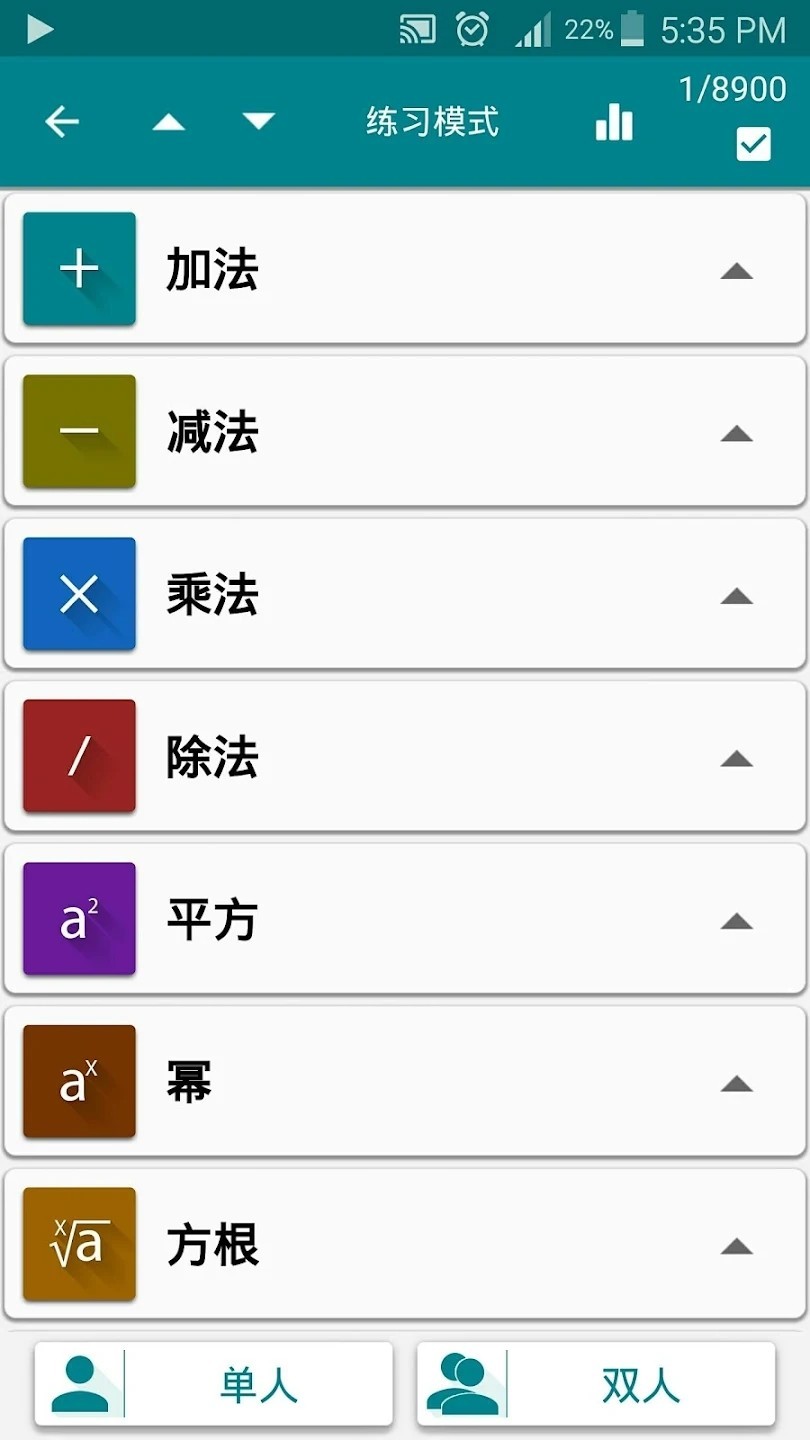The image size is (810, 1440).
Task: Collapse the 乘法 multiplication section
Action: pyautogui.click(x=737, y=596)
